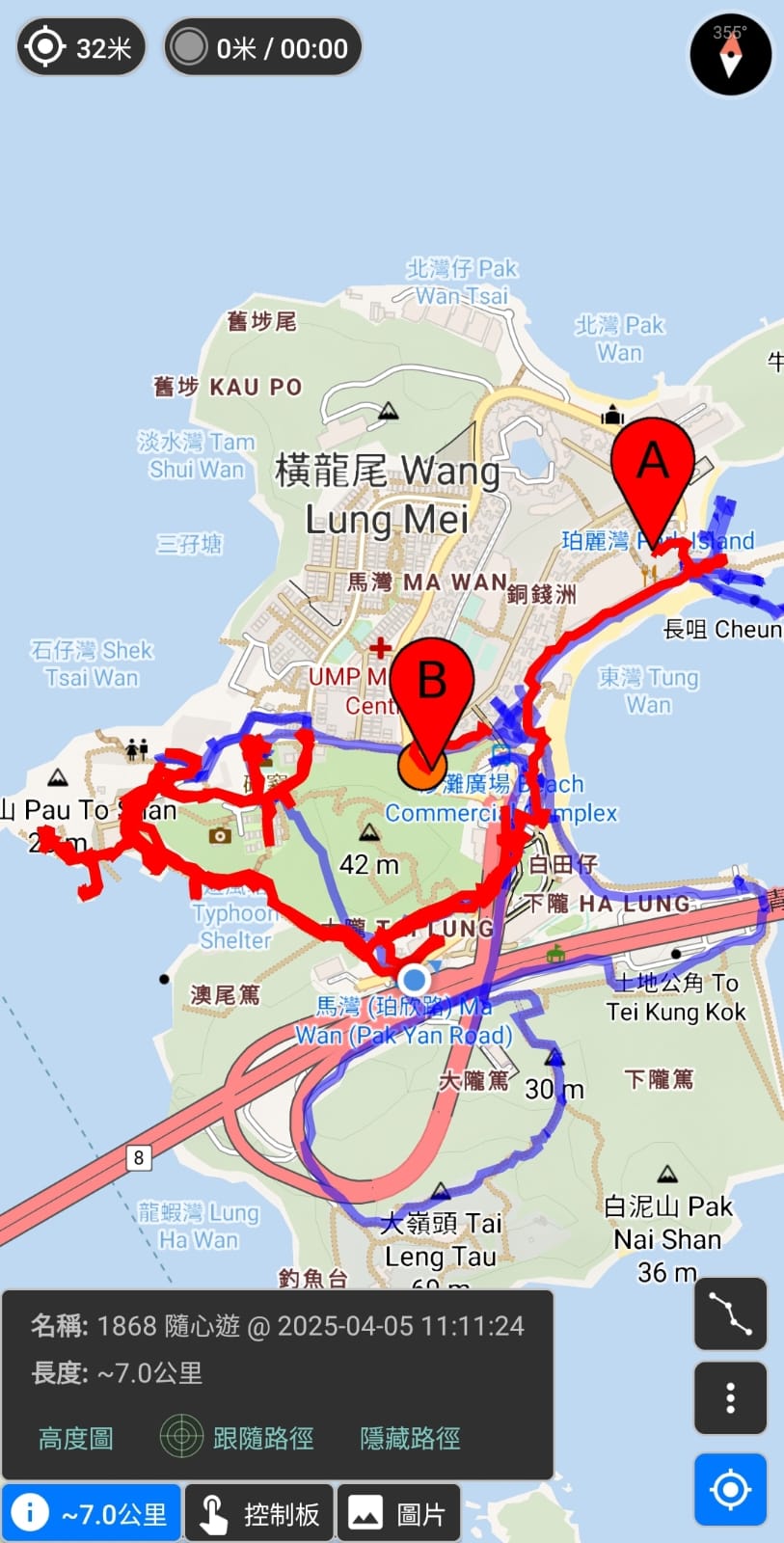784x1543 pixels.
Task: Reset map orientation with the compass
Action: [x=730, y=54]
